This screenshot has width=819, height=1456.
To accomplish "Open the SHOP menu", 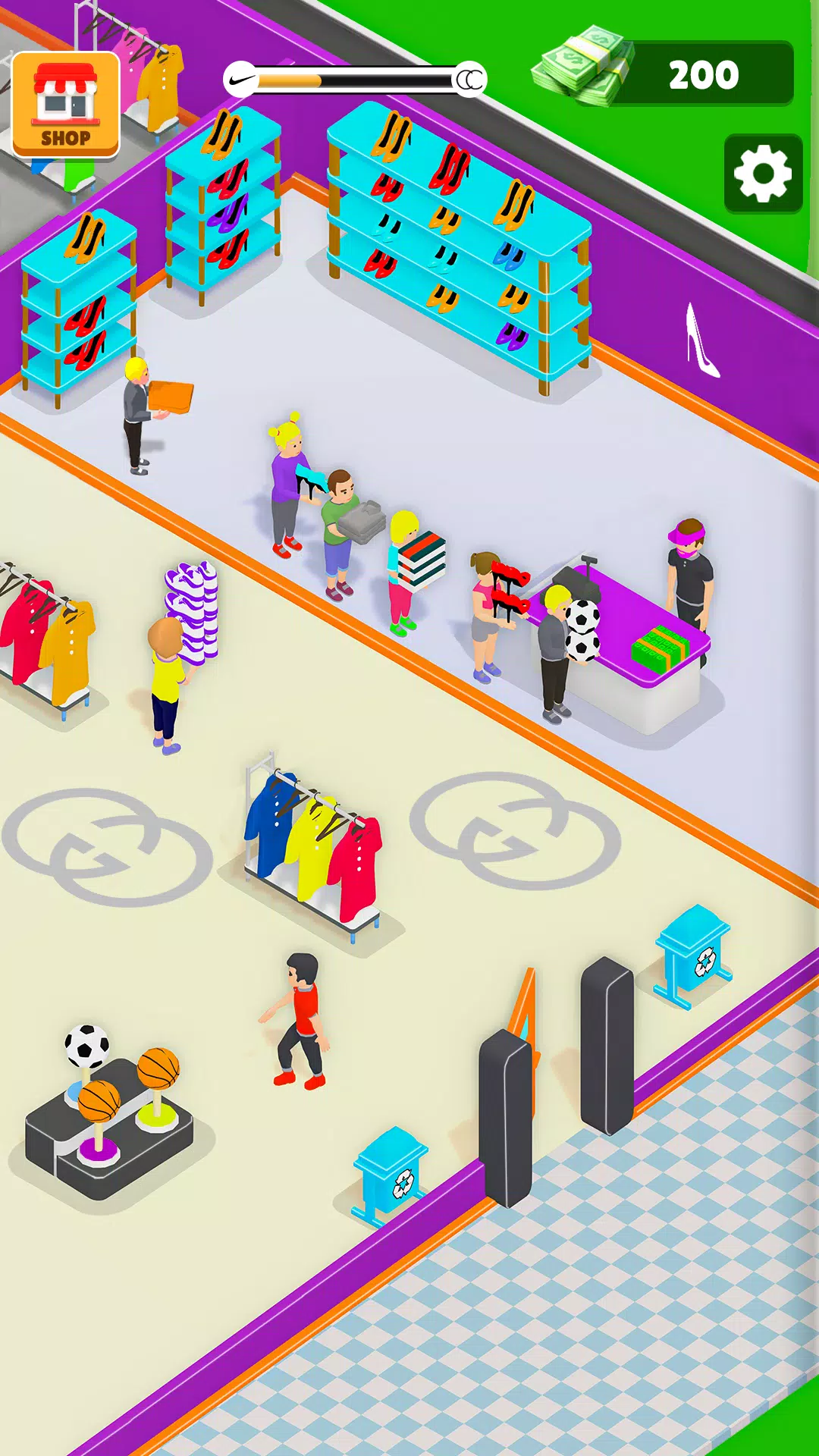I will point(66,105).
